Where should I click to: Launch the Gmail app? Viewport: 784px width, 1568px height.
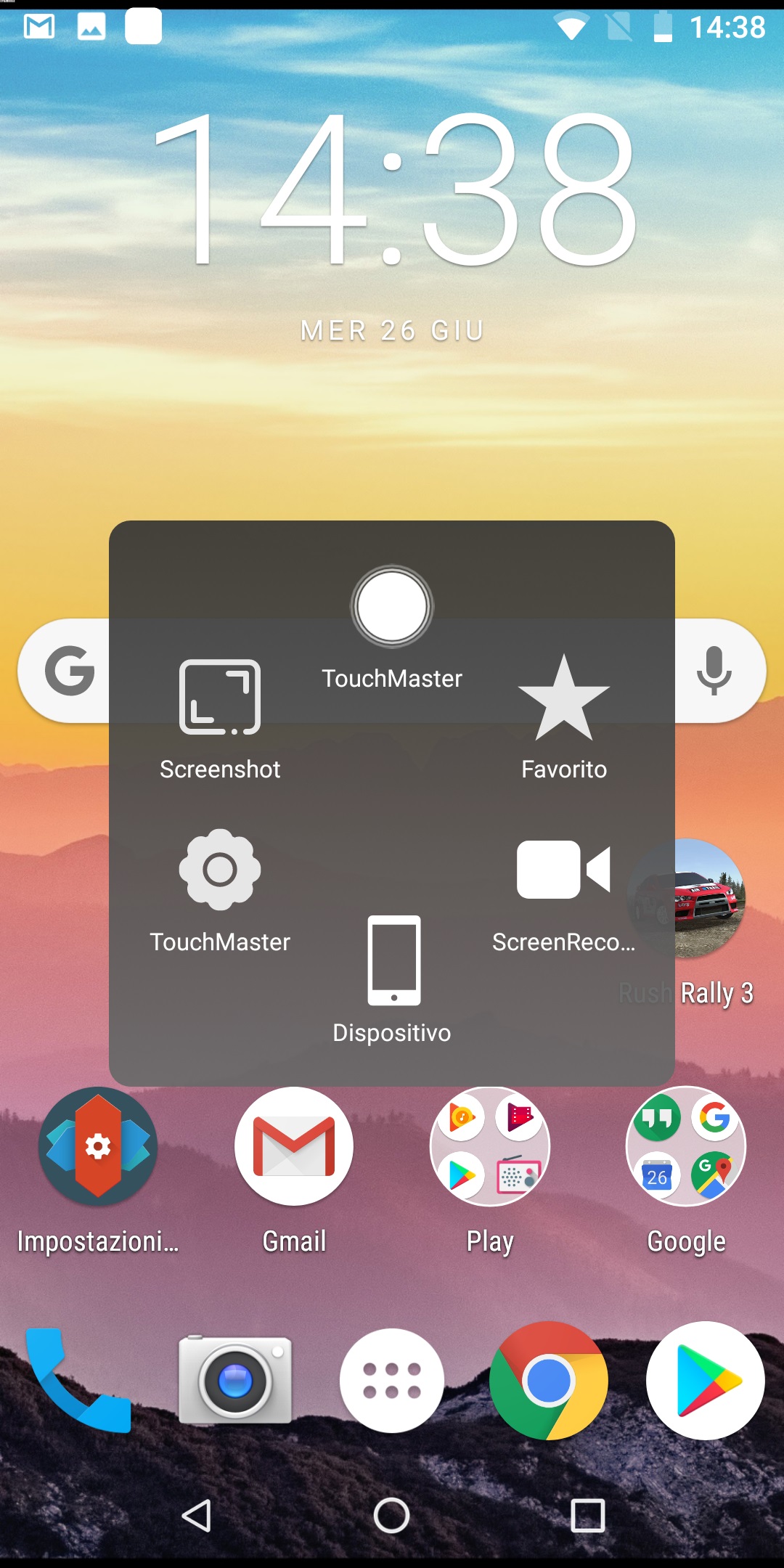(294, 1147)
